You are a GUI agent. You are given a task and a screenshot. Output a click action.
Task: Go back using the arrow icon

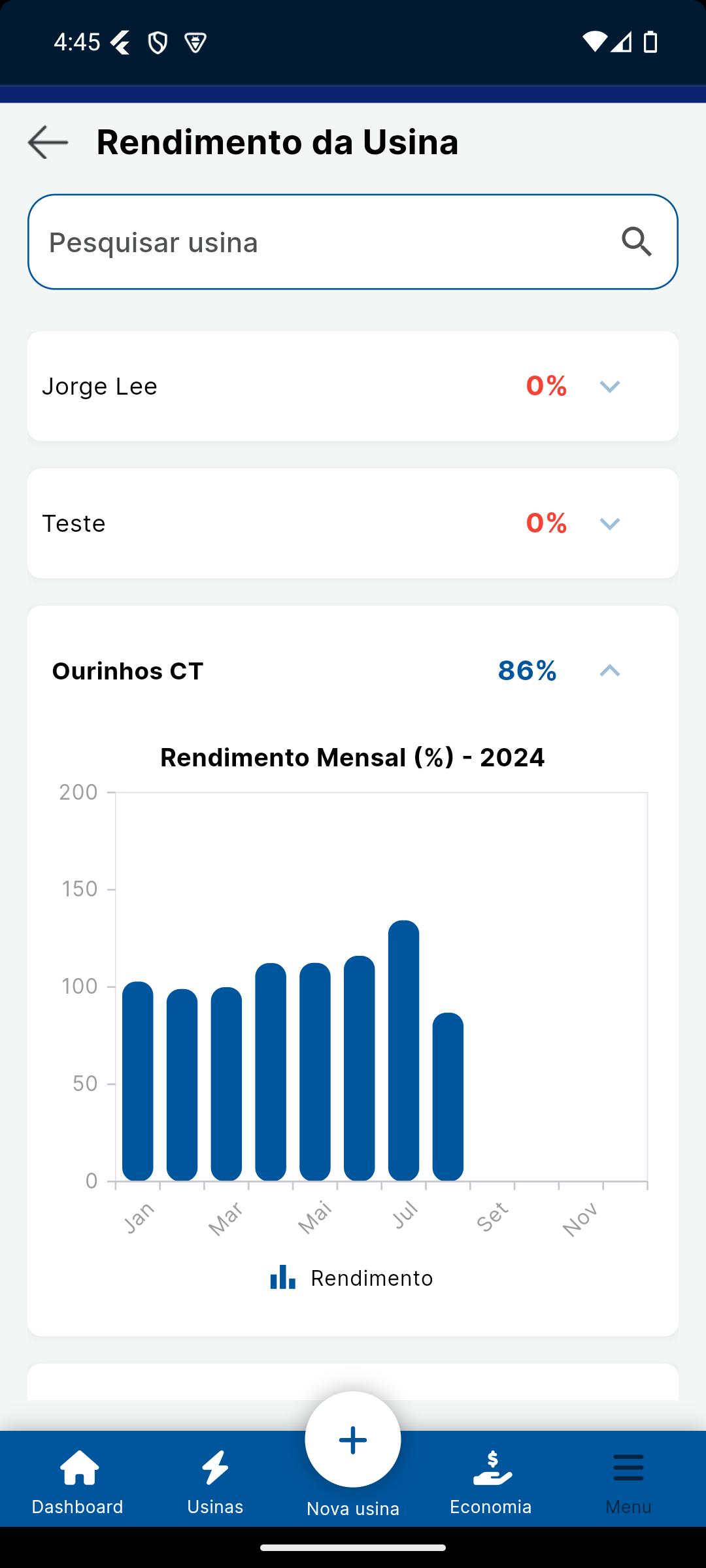[48, 142]
